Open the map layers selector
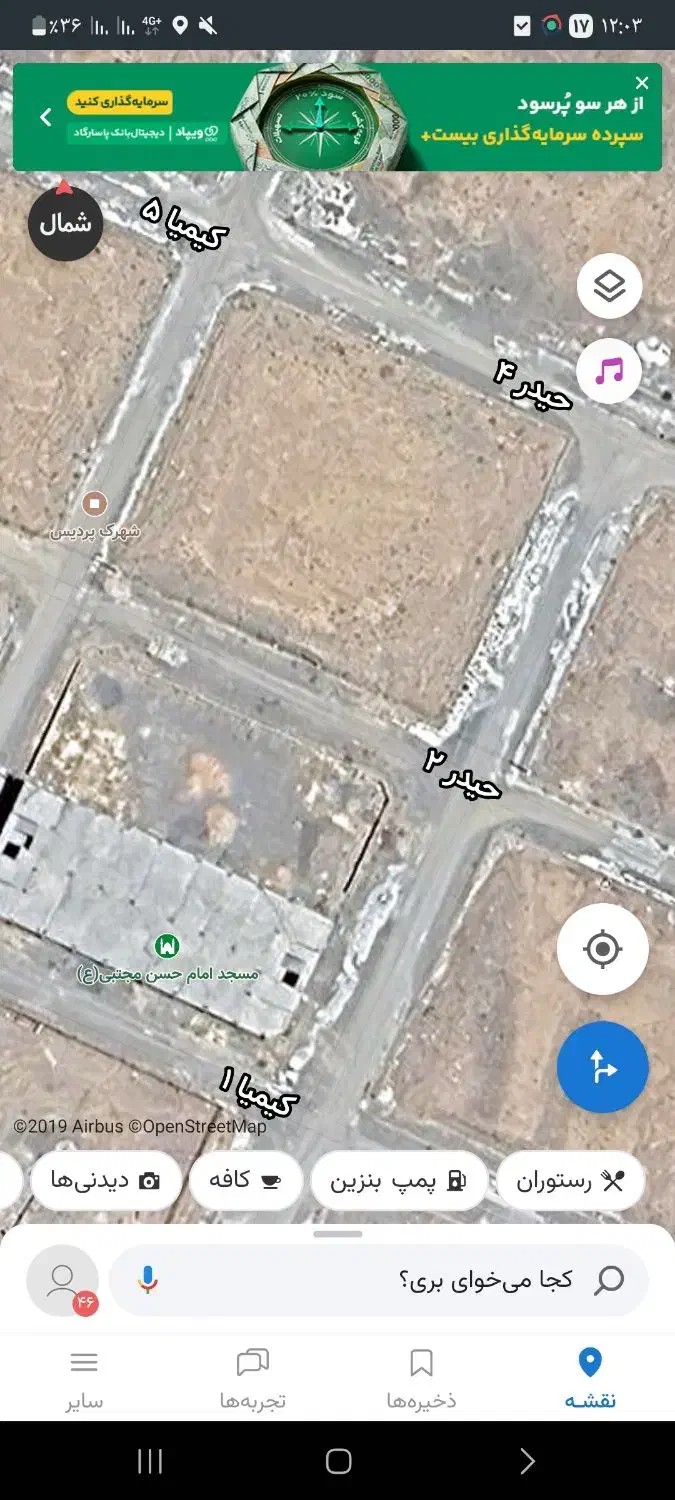Image resolution: width=675 pixels, height=1500 pixels. point(609,287)
